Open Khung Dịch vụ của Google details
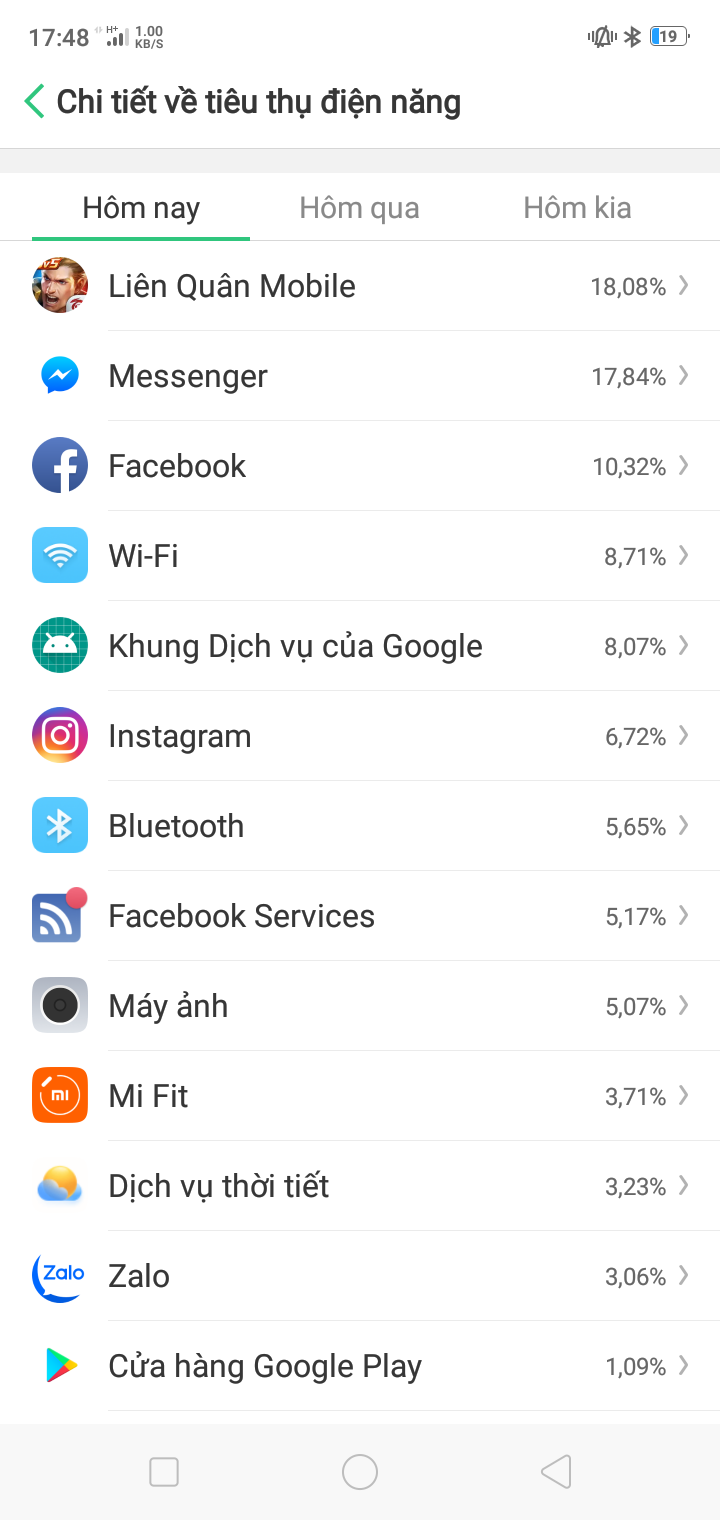Viewport: 720px width, 1520px height. 360,646
